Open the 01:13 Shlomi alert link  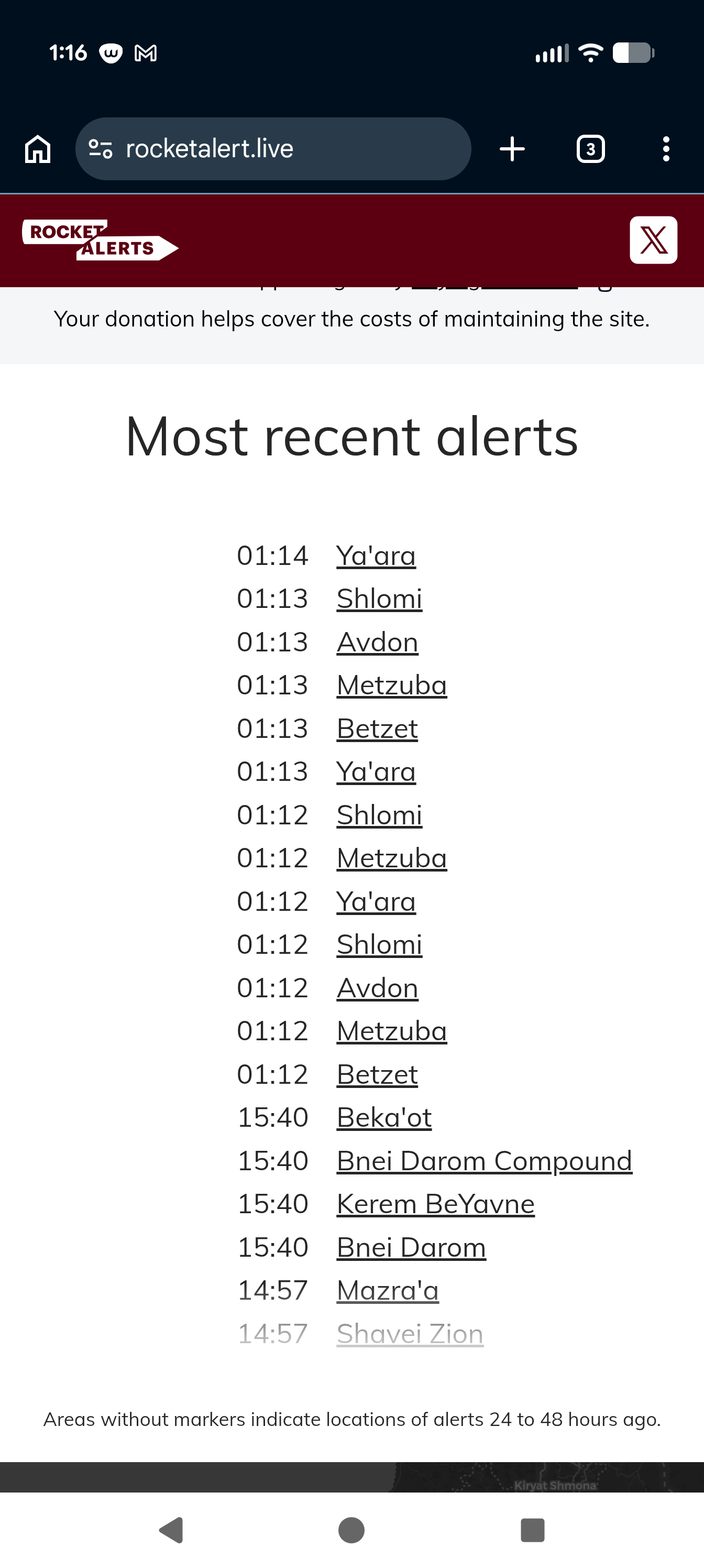[379, 599]
